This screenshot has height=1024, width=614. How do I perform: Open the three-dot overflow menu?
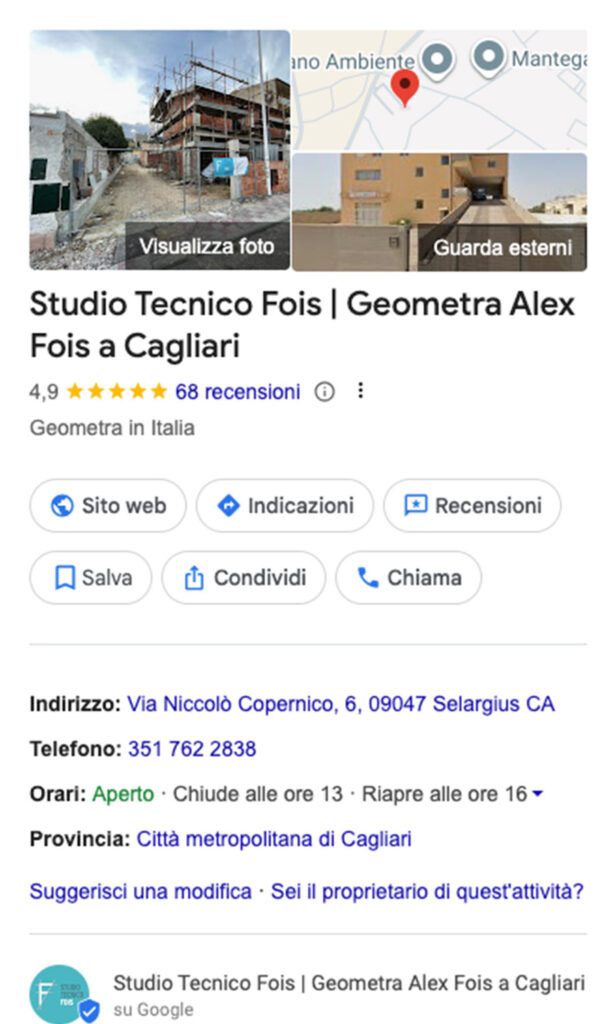coord(361,391)
